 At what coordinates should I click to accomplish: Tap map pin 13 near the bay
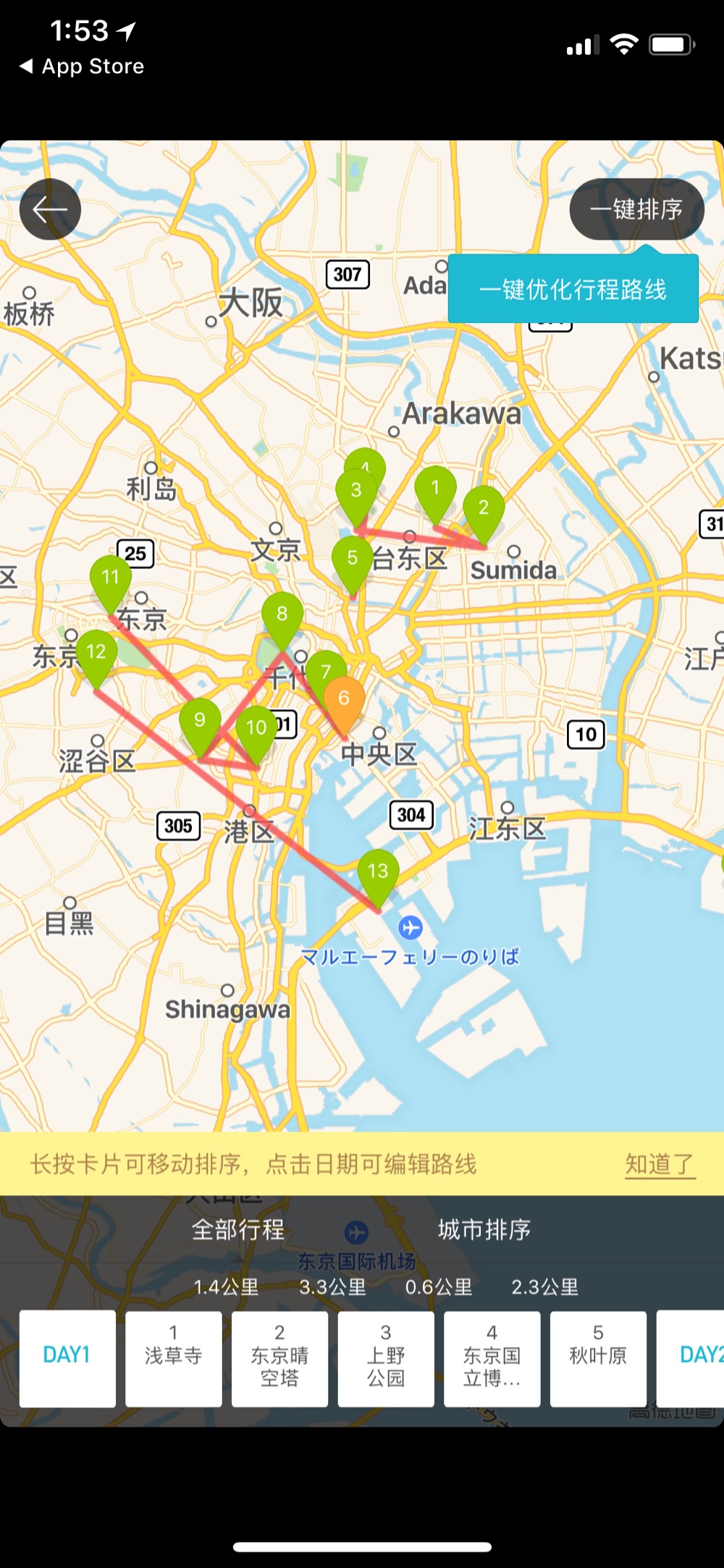click(x=378, y=873)
